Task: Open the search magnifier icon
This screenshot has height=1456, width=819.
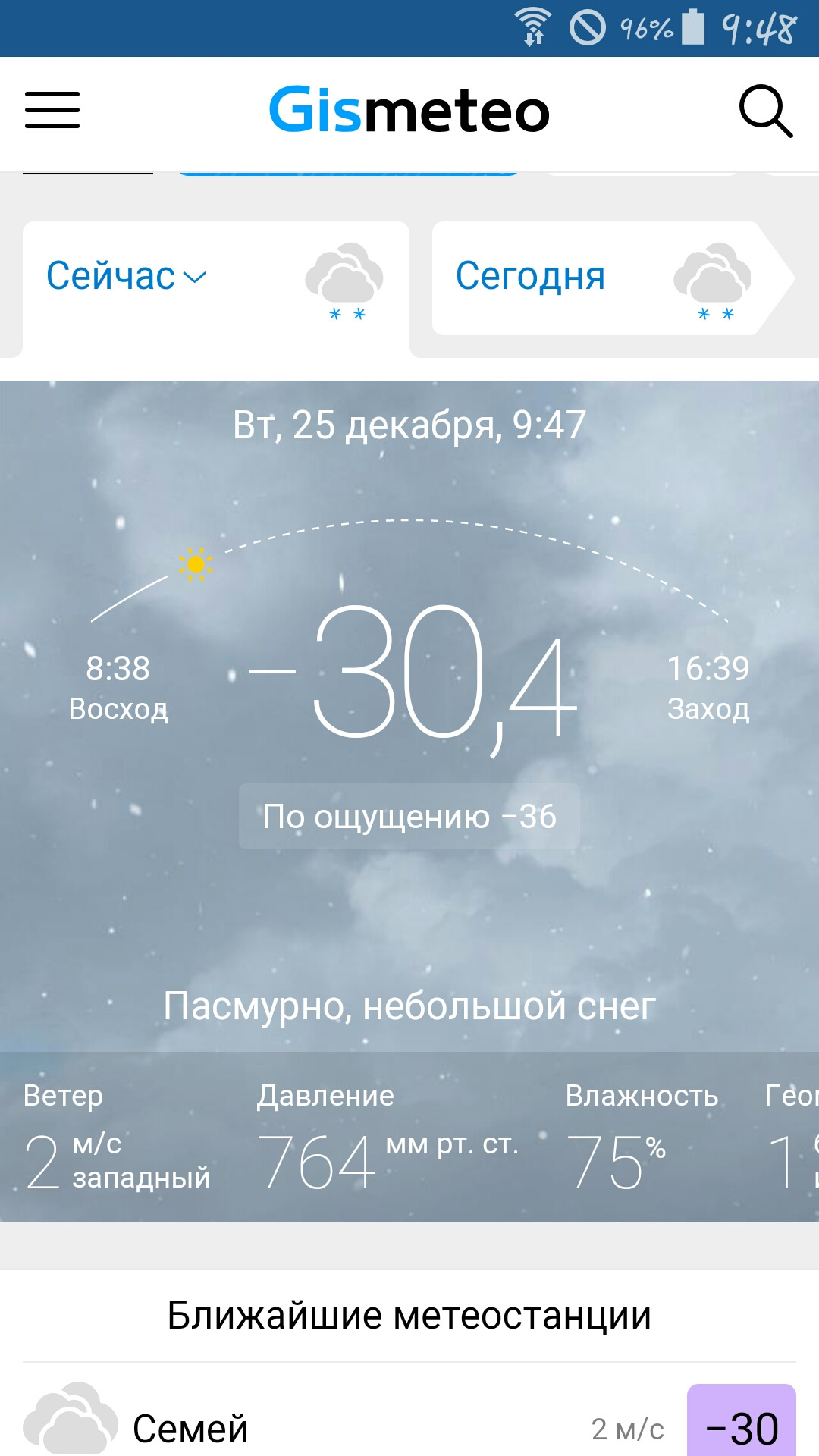Action: pos(765,111)
